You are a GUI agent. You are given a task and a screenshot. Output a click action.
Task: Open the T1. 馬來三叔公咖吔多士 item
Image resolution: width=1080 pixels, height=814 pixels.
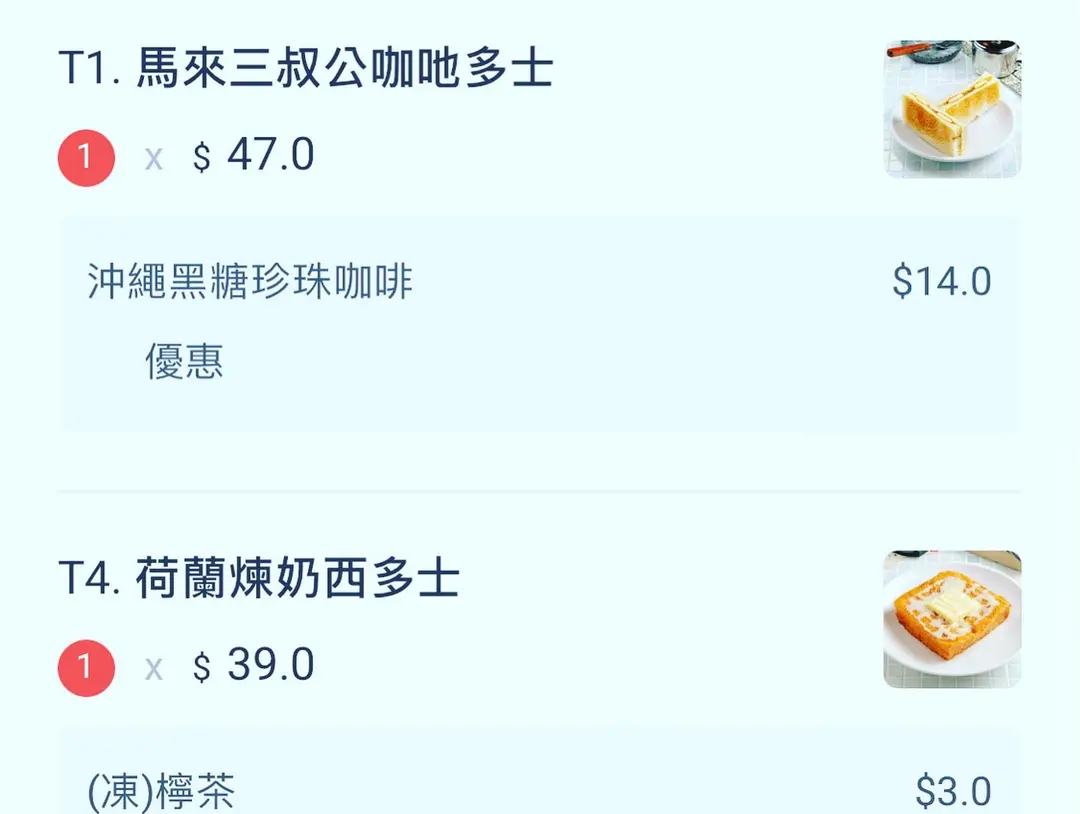pos(306,69)
